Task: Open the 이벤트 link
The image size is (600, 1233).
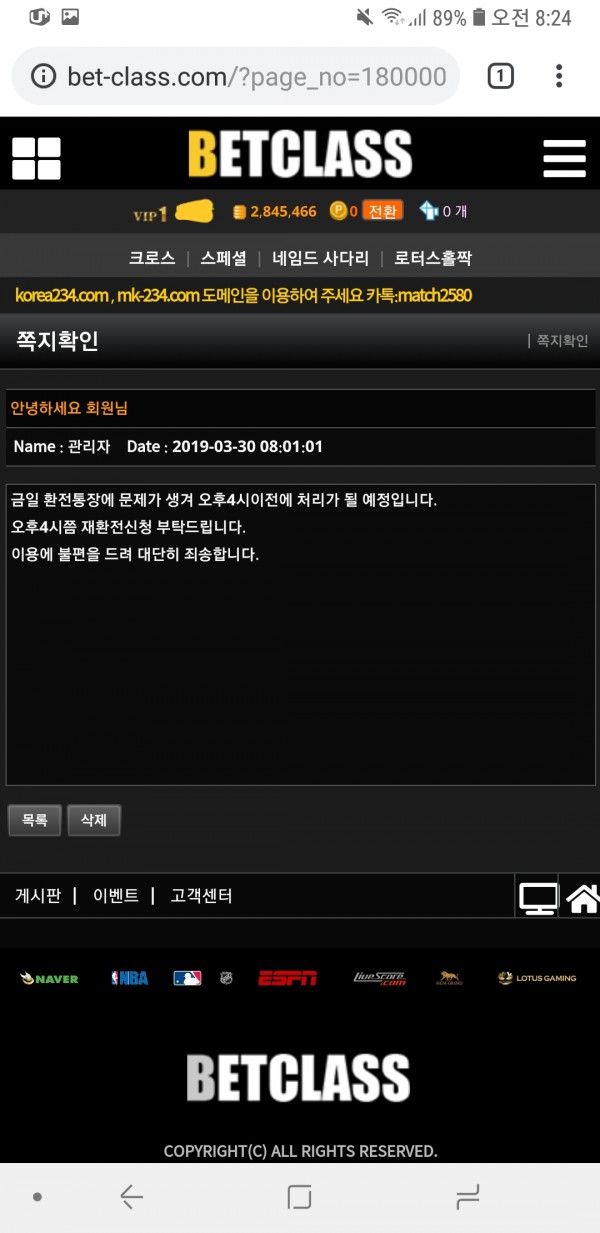Action: pos(115,896)
